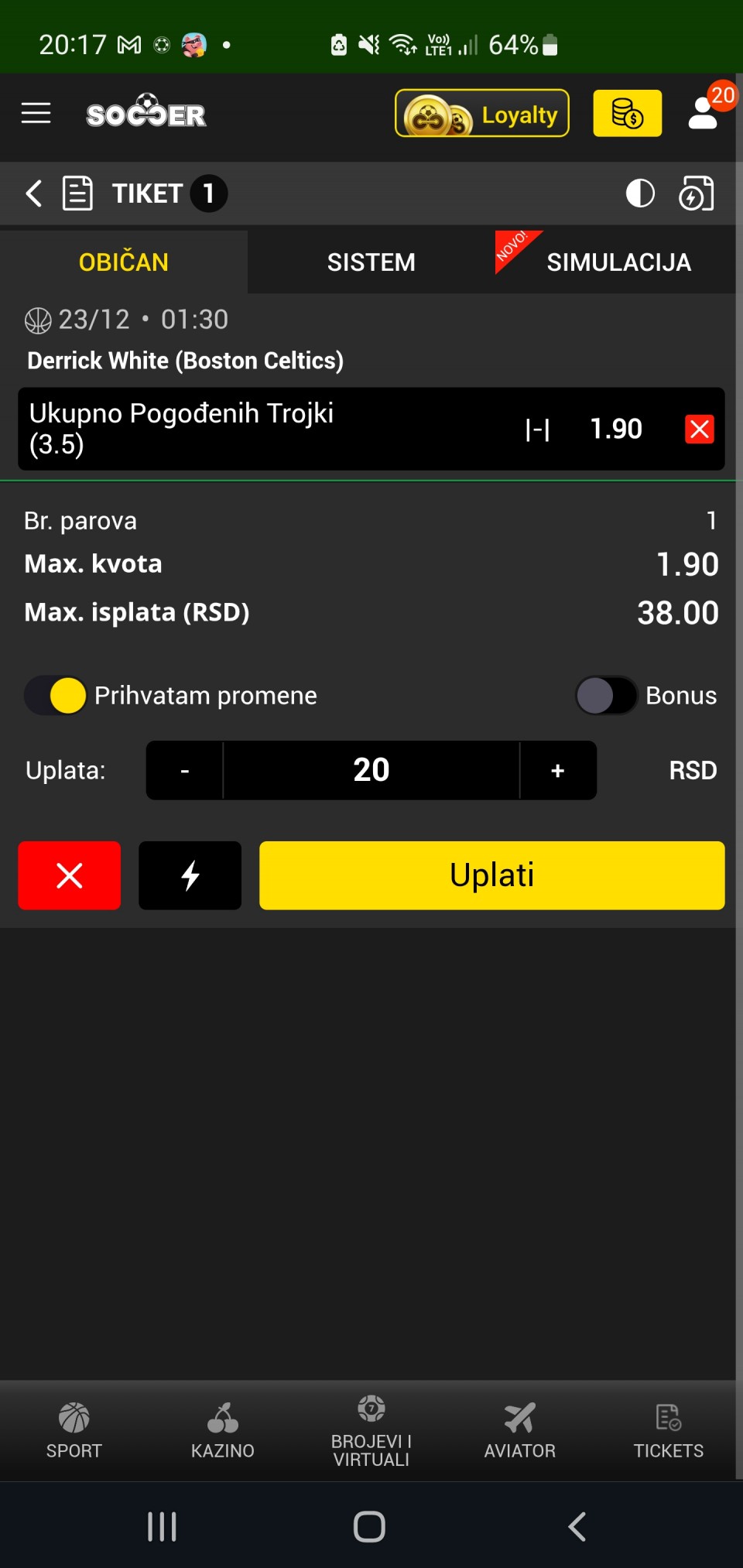Tap the lightning quick-bet button
Viewport: 743px width, 1568px height.
click(190, 875)
